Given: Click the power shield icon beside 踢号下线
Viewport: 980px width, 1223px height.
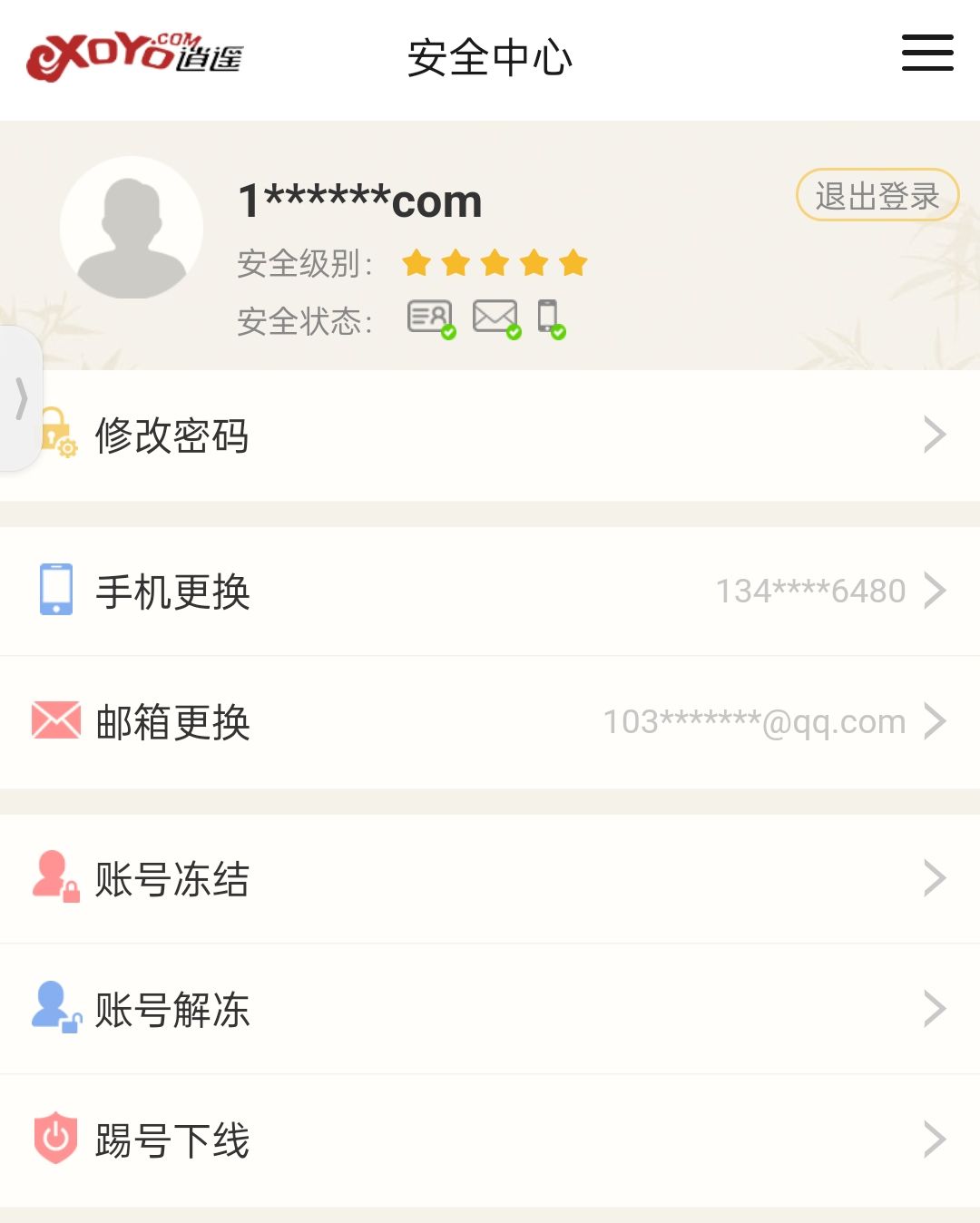Looking at the screenshot, I should click(54, 1140).
